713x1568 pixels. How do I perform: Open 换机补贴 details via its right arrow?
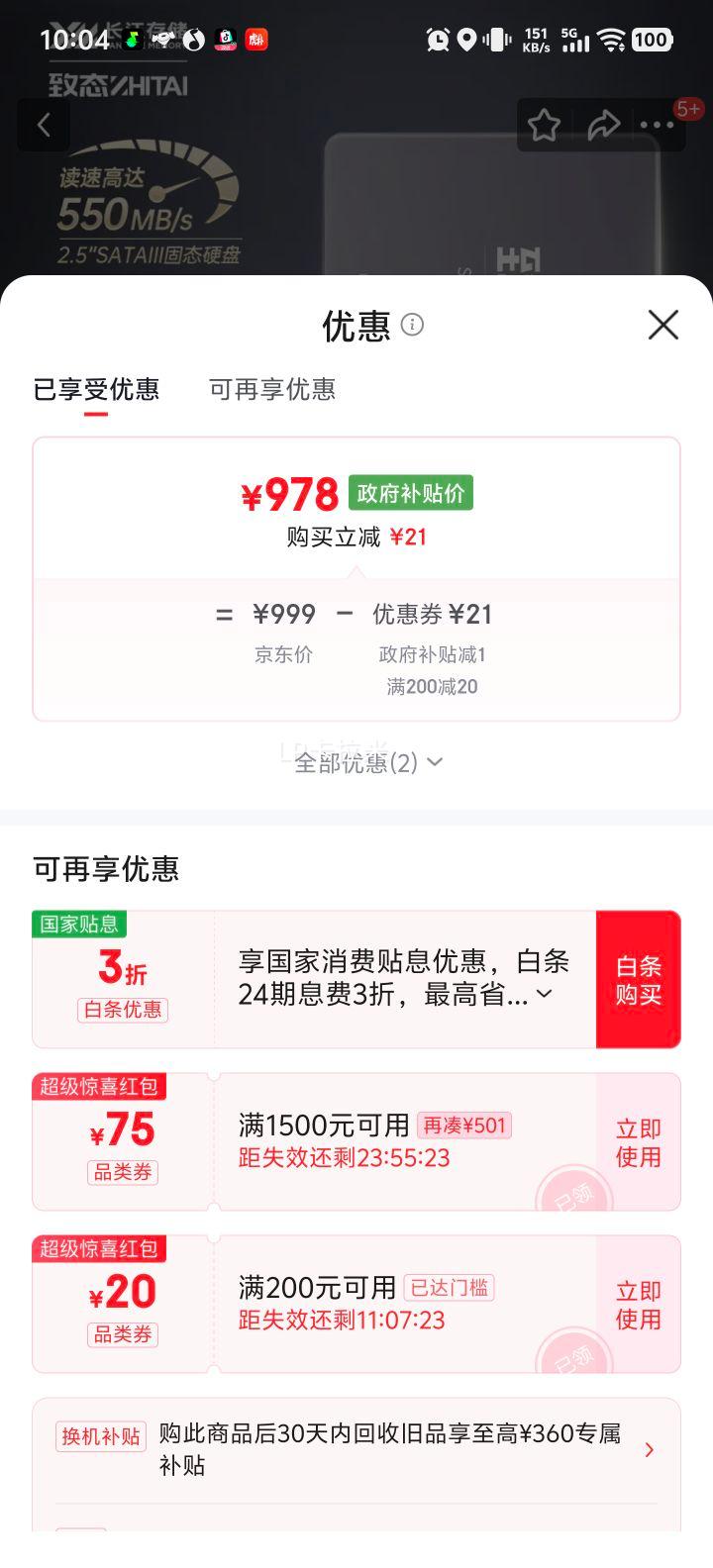(651, 1449)
